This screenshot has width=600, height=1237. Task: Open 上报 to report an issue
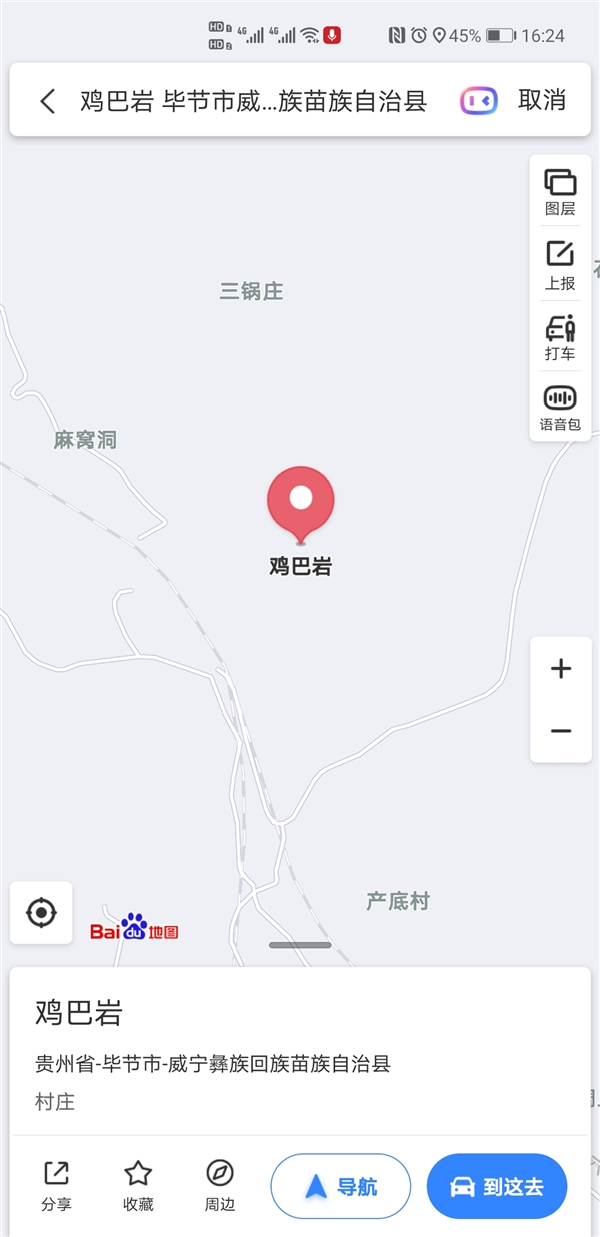(x=560, y=265)
